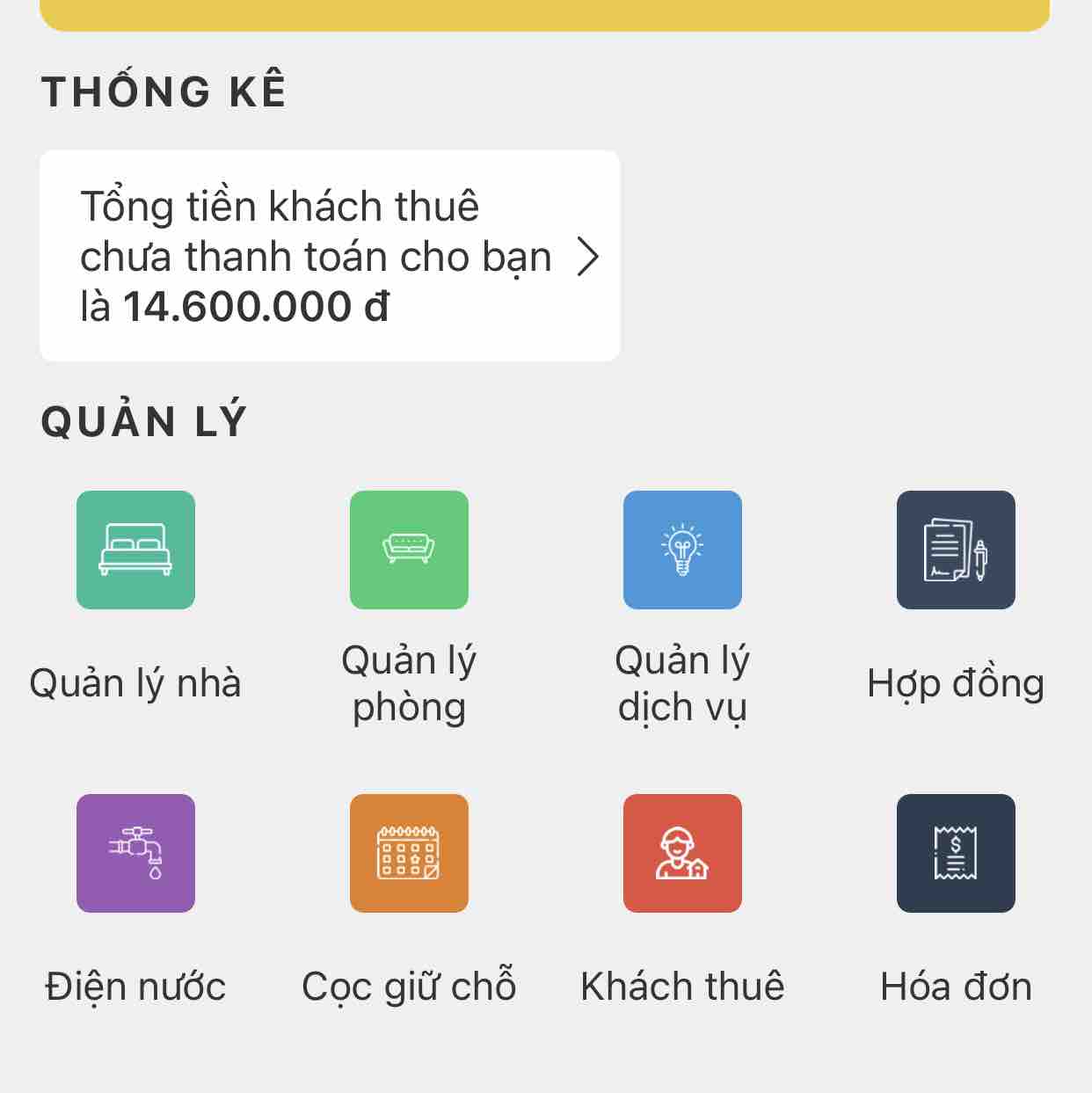Viewport: 1092px width, 1093px height.
Task: Open Quản lý nhà
Action: click(135, 550)
